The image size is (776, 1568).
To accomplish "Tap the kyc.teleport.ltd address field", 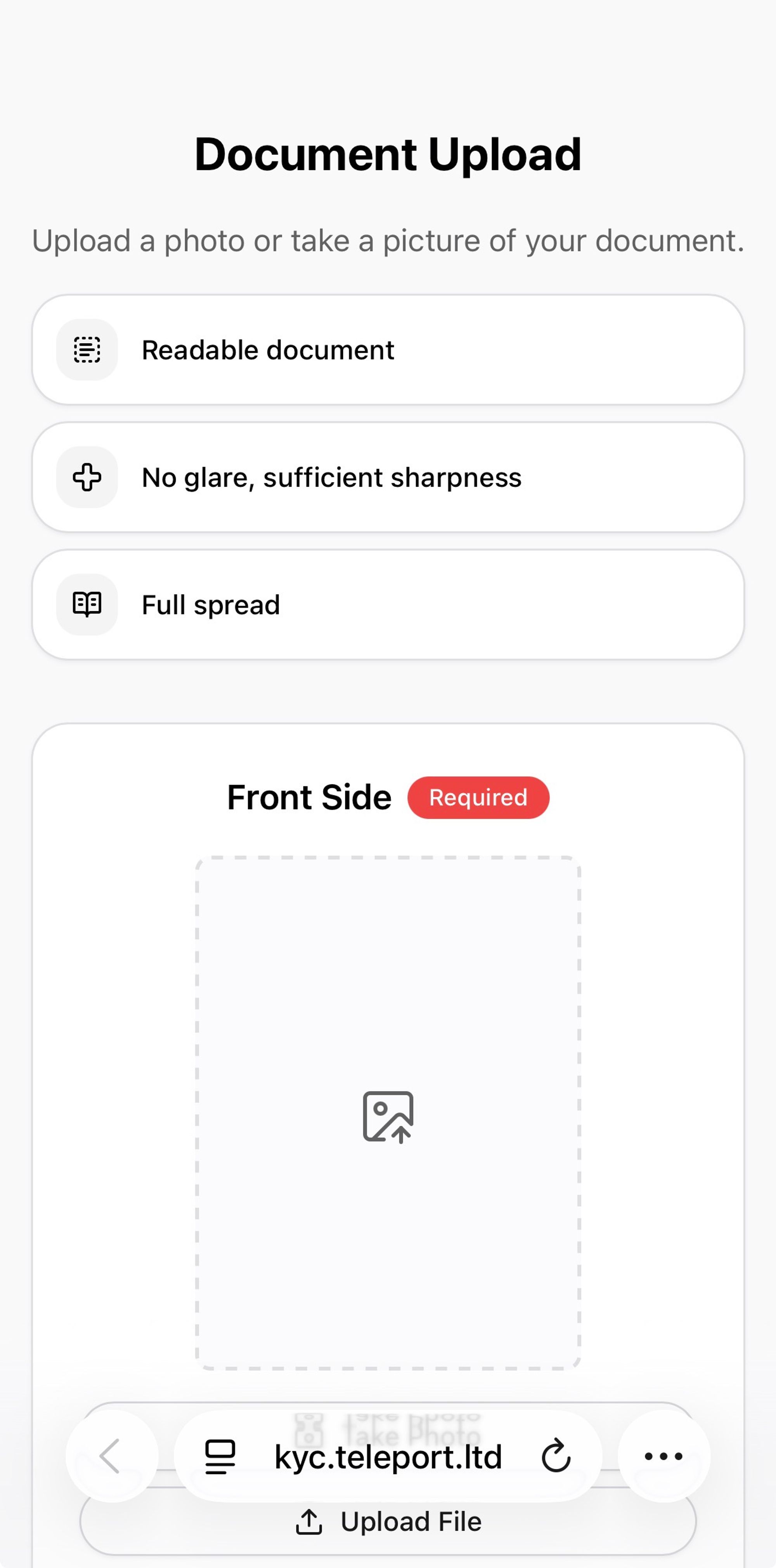I will [x=388, y=1457].
